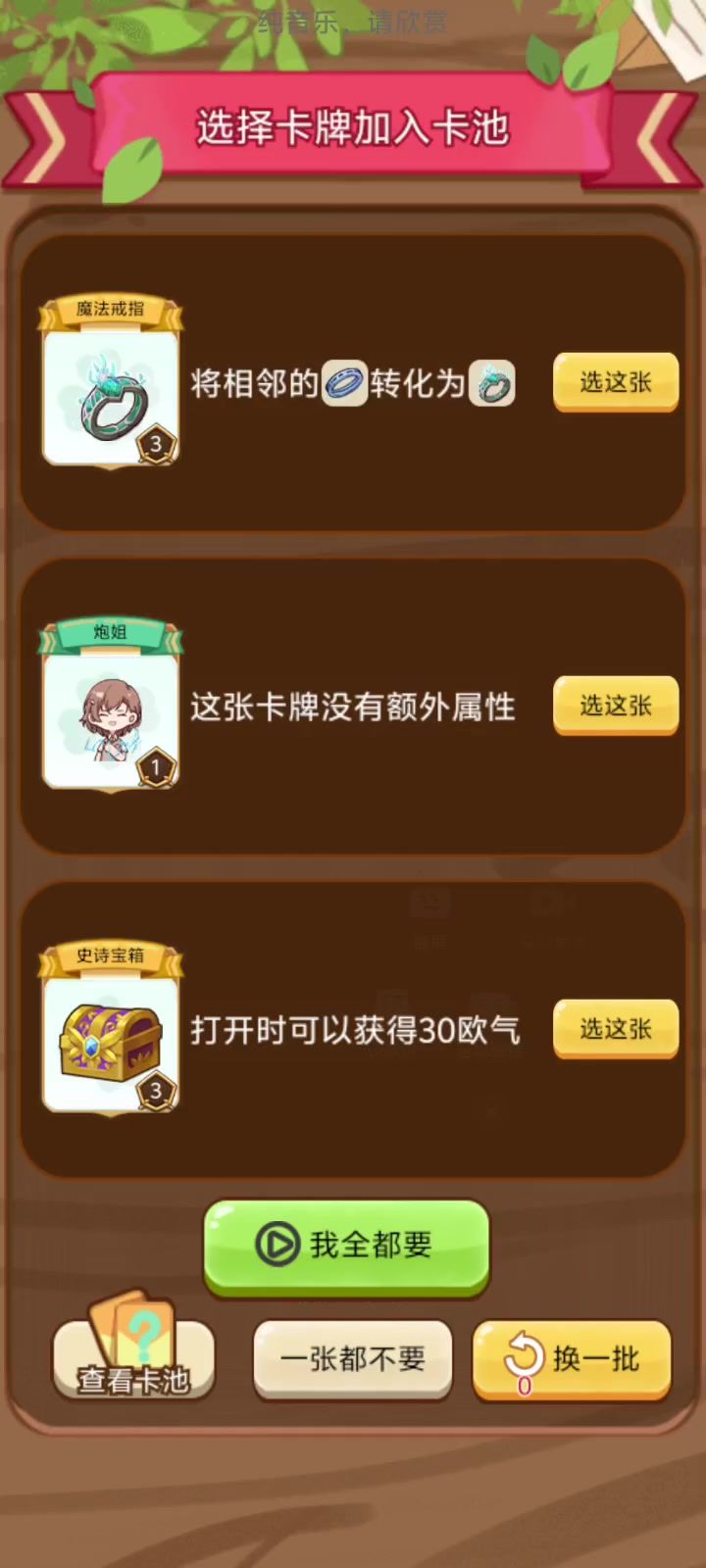Viewport: 706px width, 1568px height.
Task: Decline all cards with 一张都不要
Action: 353,1359
